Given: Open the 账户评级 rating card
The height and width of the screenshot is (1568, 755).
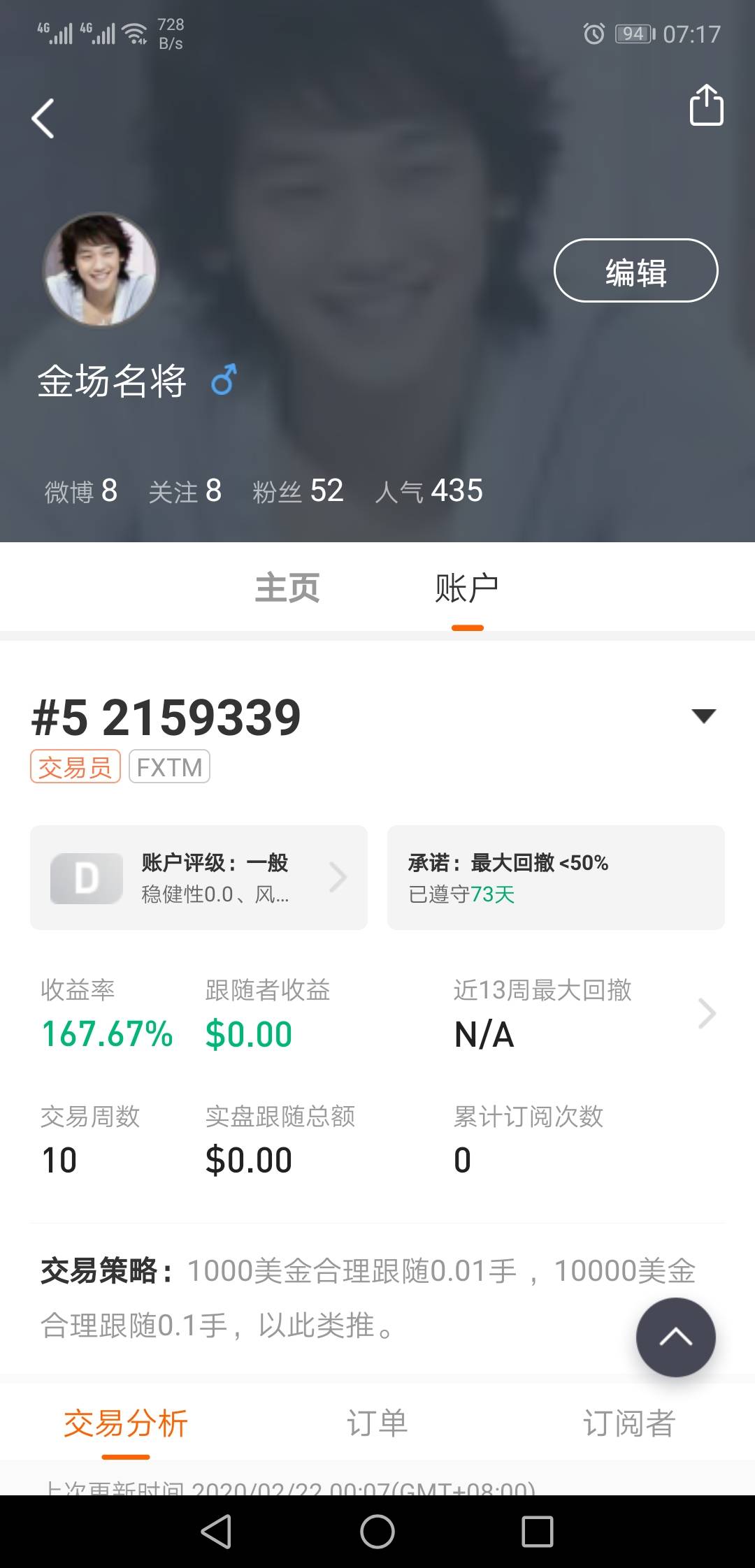Looking at the screenshot, I should (199, 878).
